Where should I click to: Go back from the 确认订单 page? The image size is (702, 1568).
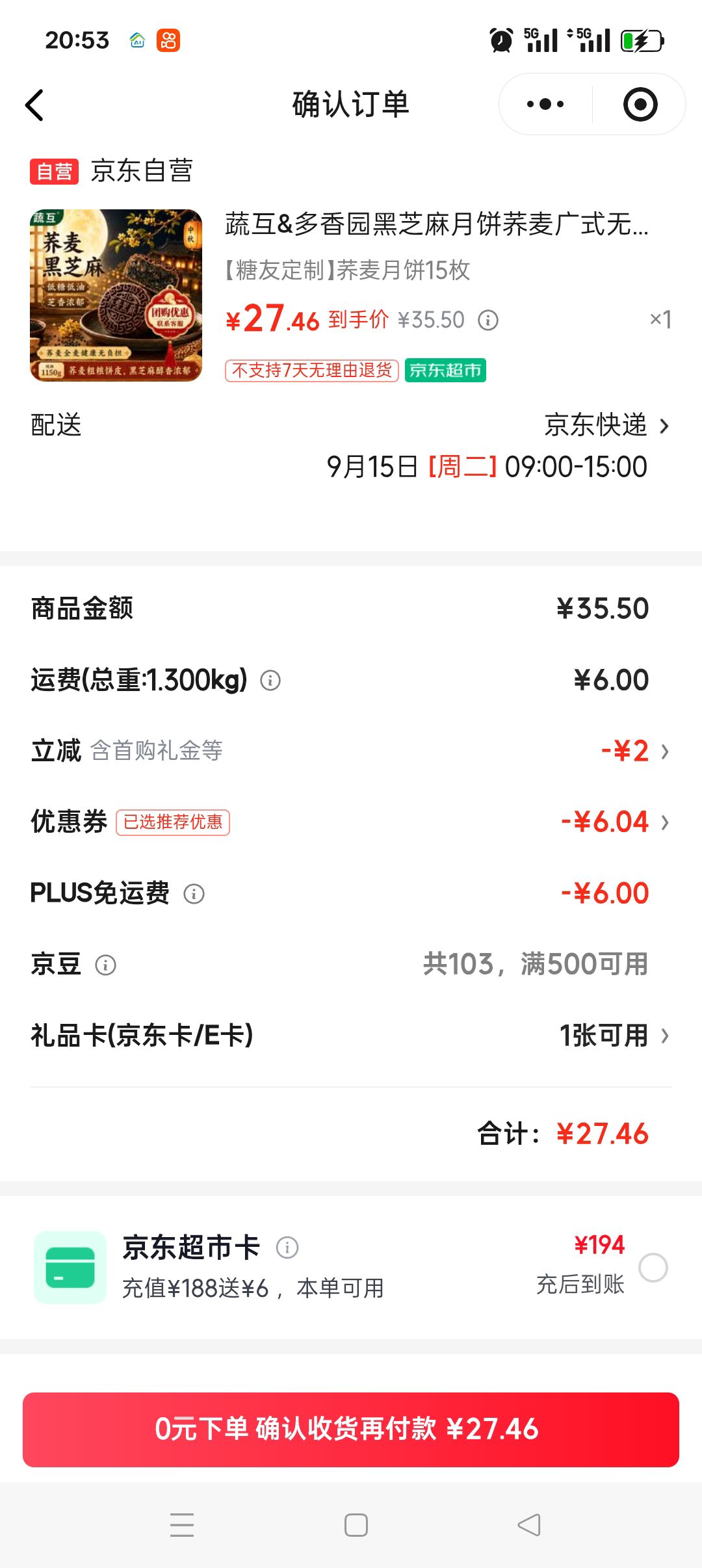(34, 105)
